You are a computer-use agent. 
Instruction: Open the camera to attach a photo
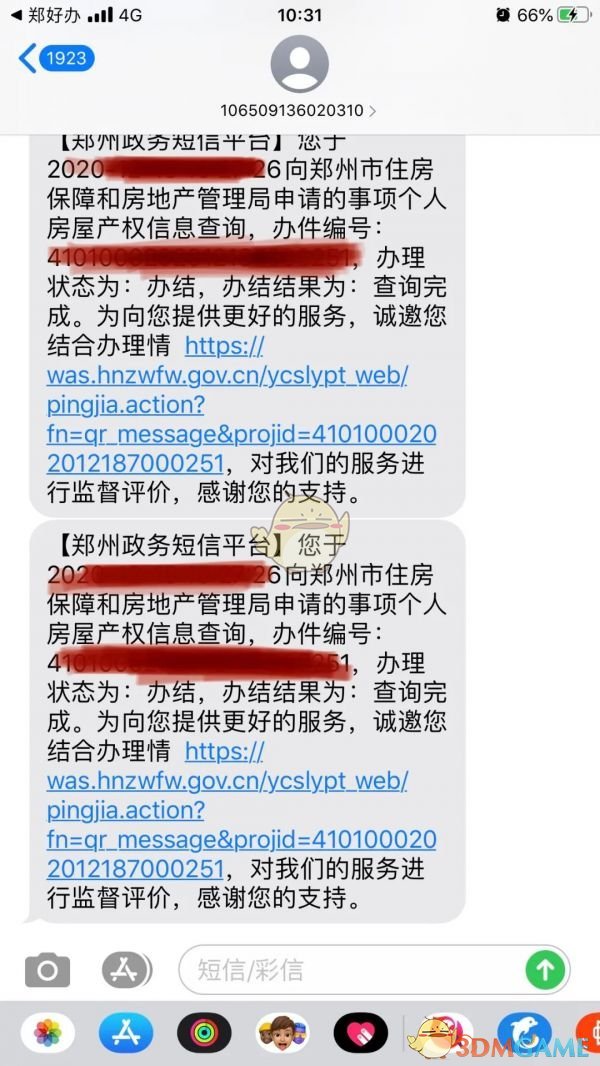click(47, 969)
